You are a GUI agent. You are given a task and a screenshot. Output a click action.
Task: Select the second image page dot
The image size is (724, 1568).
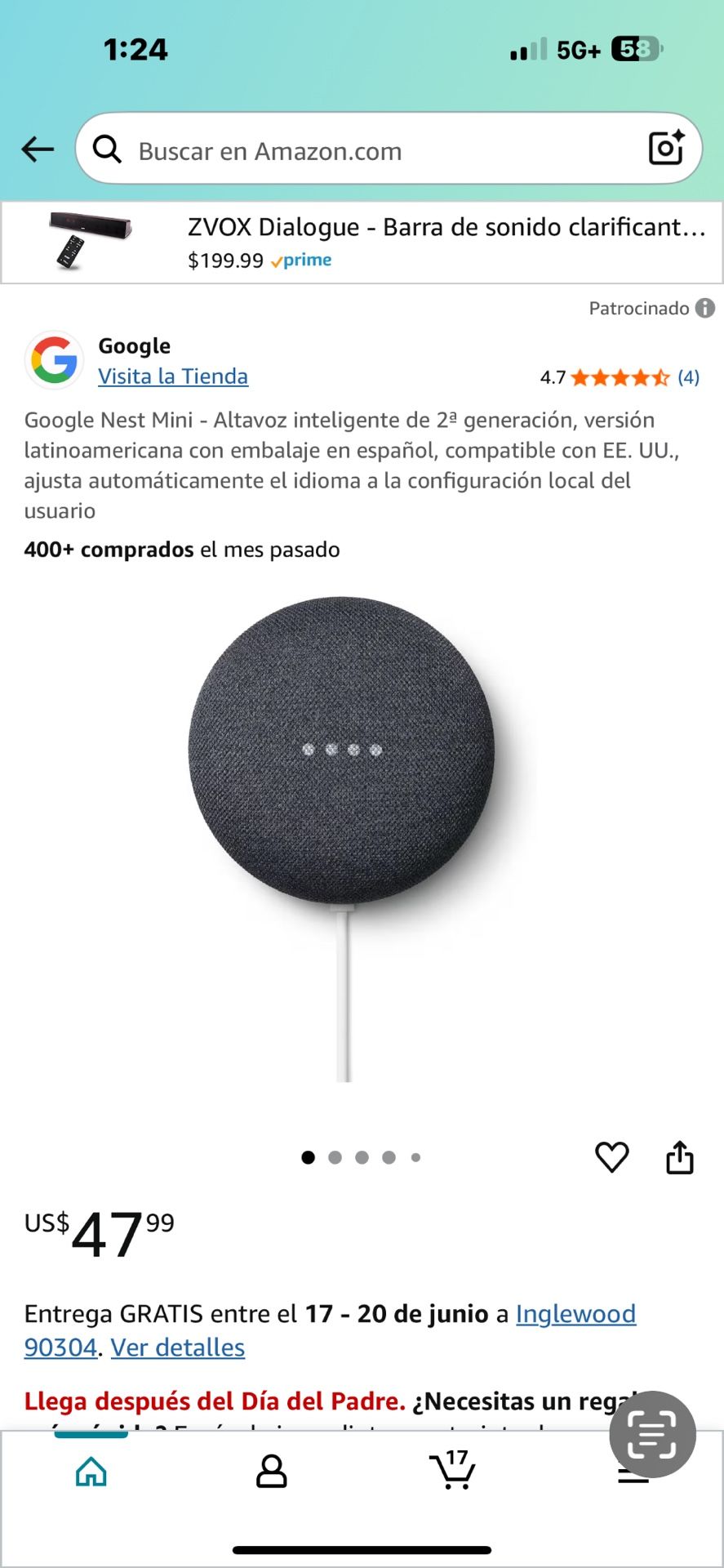[335, 1157]
